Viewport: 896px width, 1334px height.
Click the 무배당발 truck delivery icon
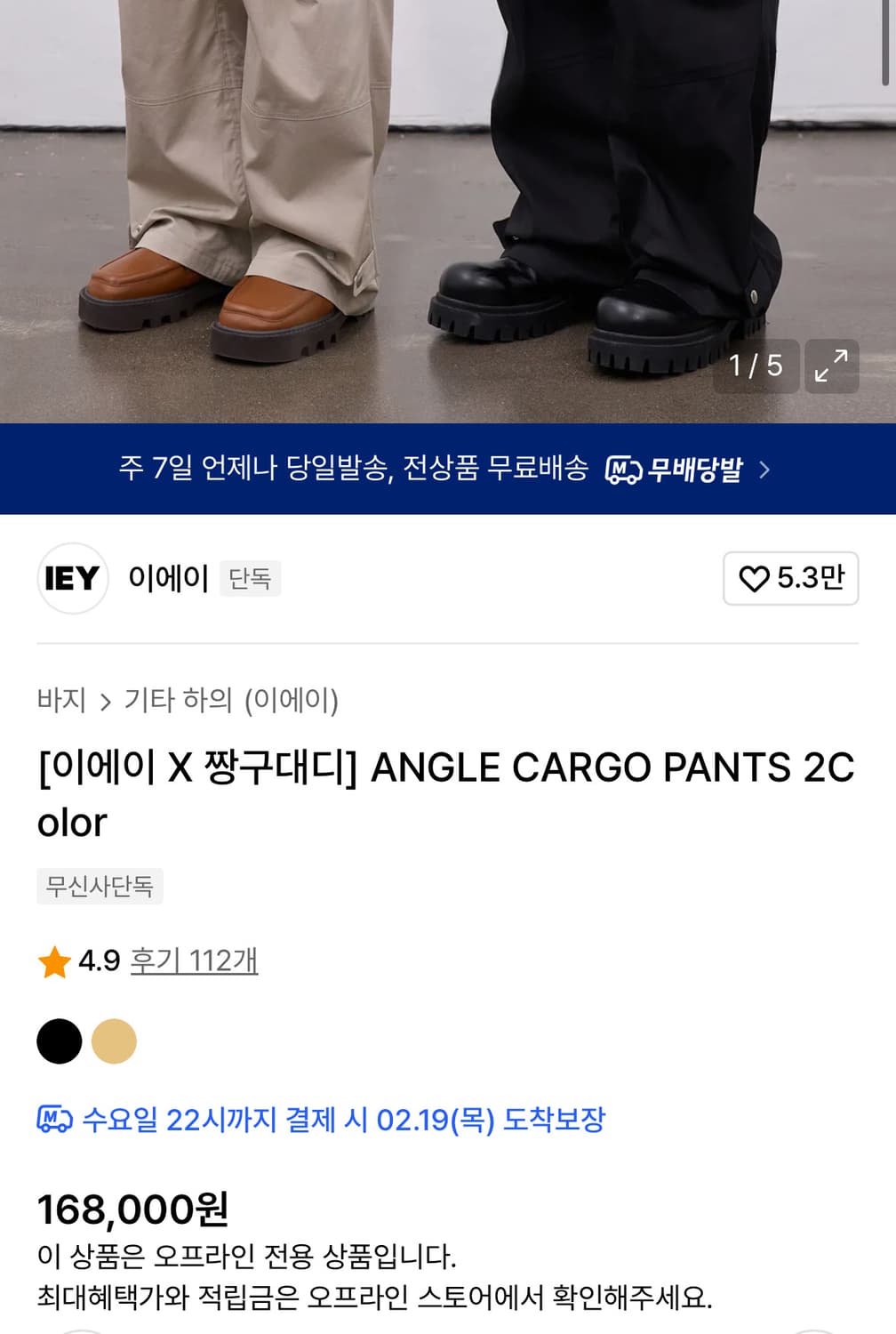click(x=622, y=469)
